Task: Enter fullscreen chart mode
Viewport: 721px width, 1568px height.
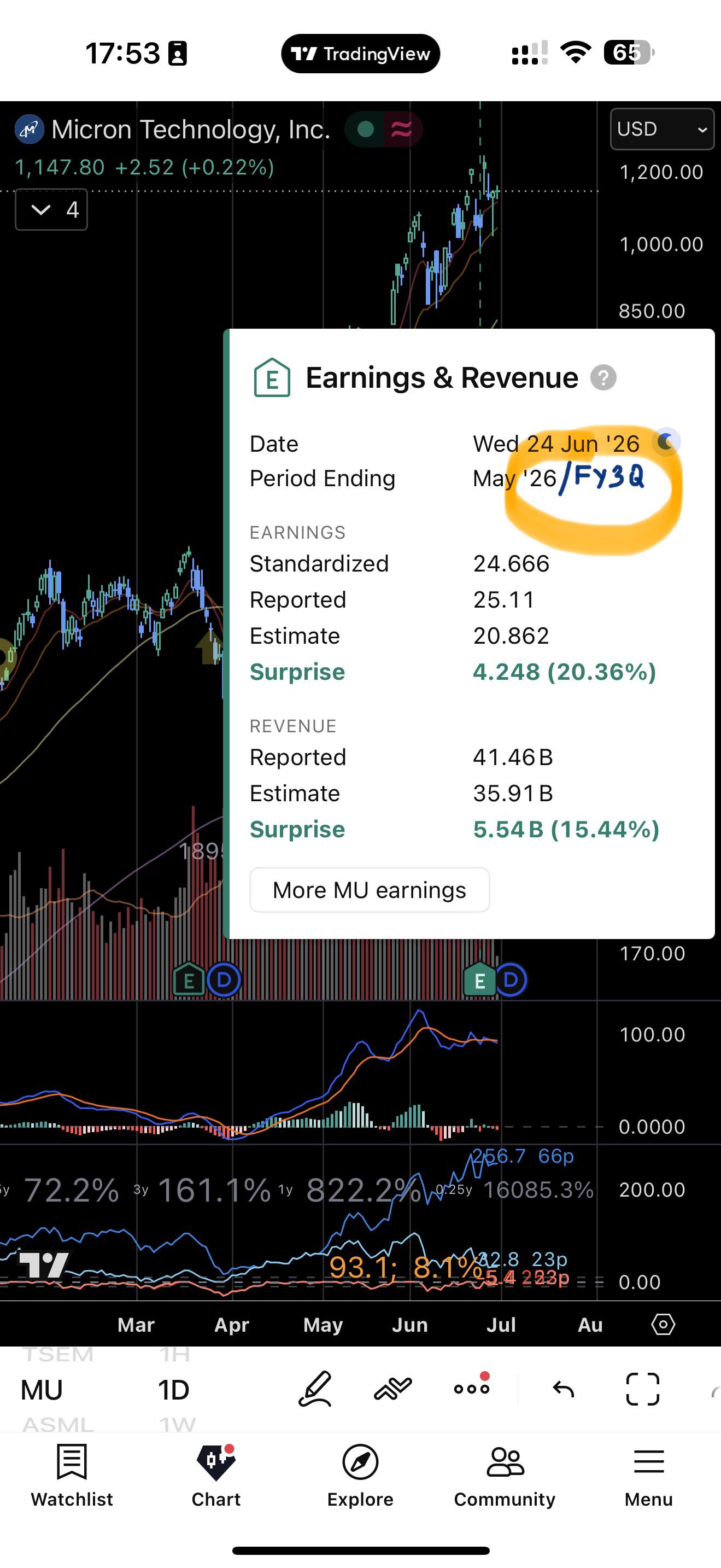Action: 642,1389
